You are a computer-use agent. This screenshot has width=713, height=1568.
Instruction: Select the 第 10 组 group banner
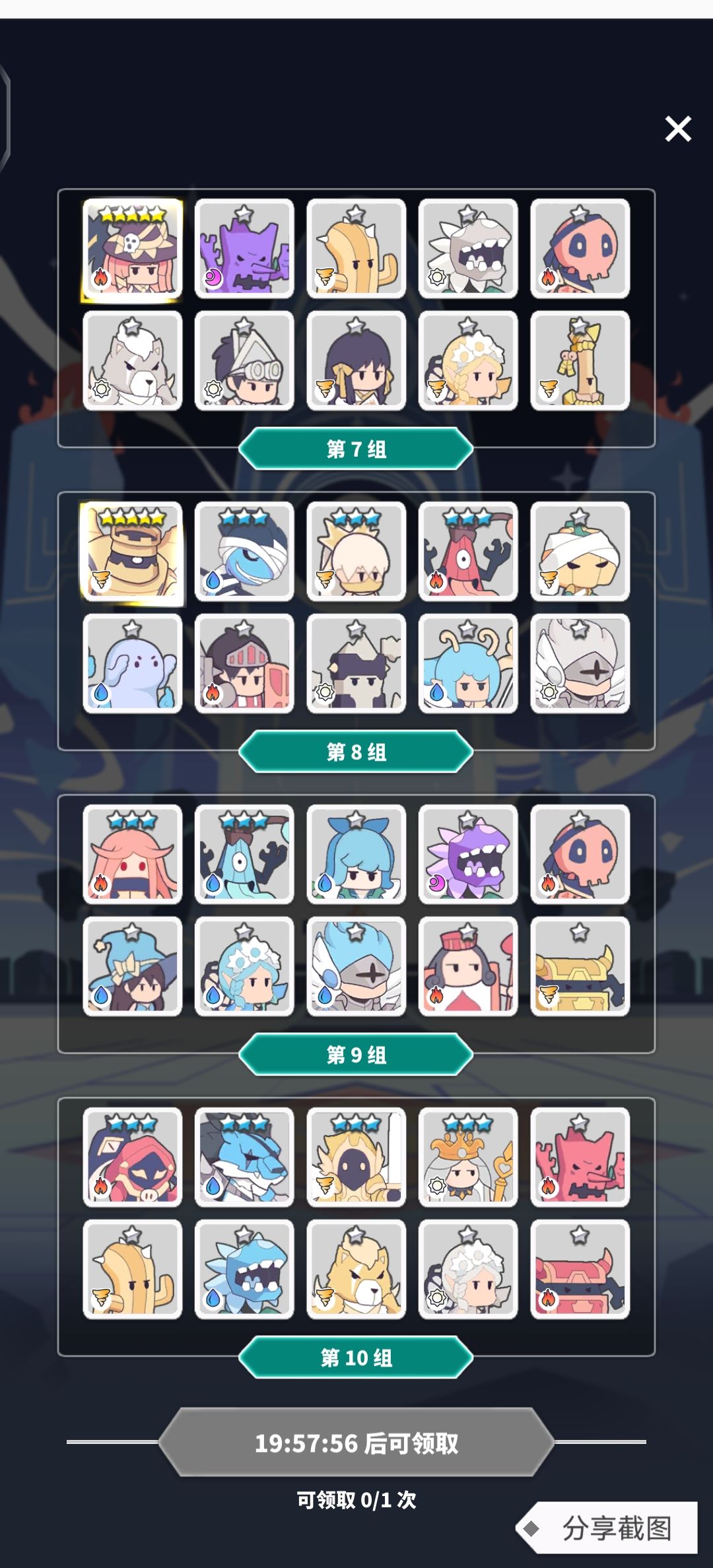click(356, 1357)
